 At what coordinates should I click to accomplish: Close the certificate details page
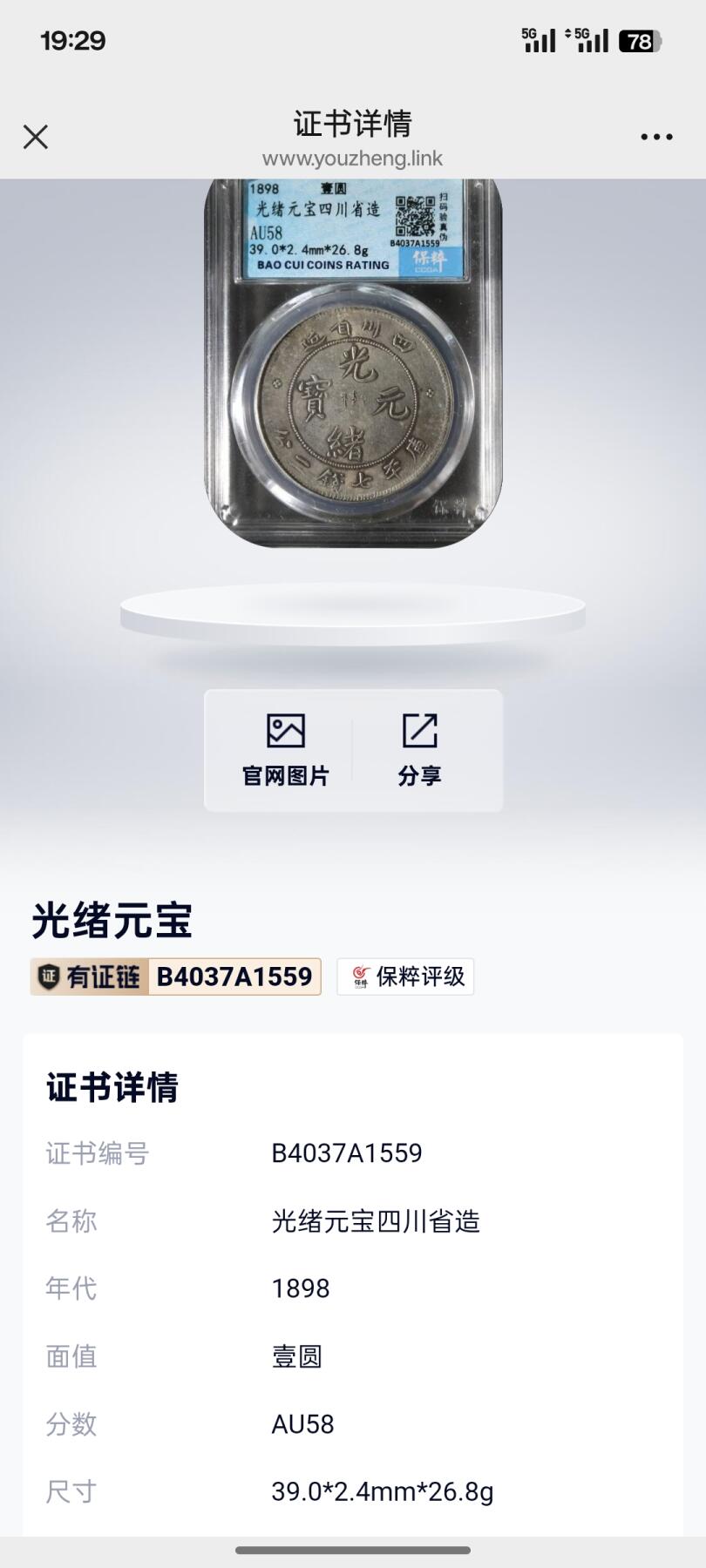36,137
